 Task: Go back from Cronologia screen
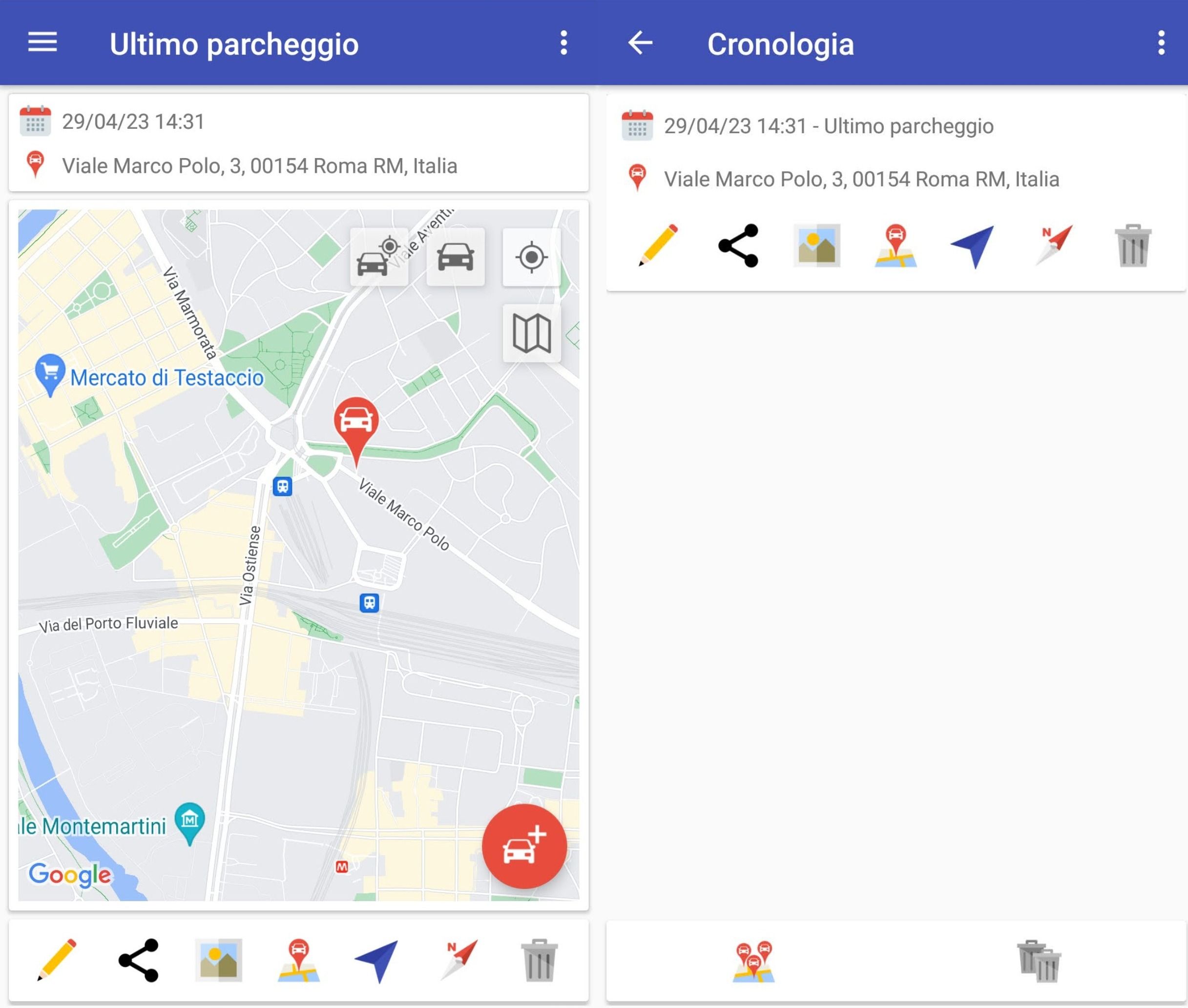click(640, 43)
